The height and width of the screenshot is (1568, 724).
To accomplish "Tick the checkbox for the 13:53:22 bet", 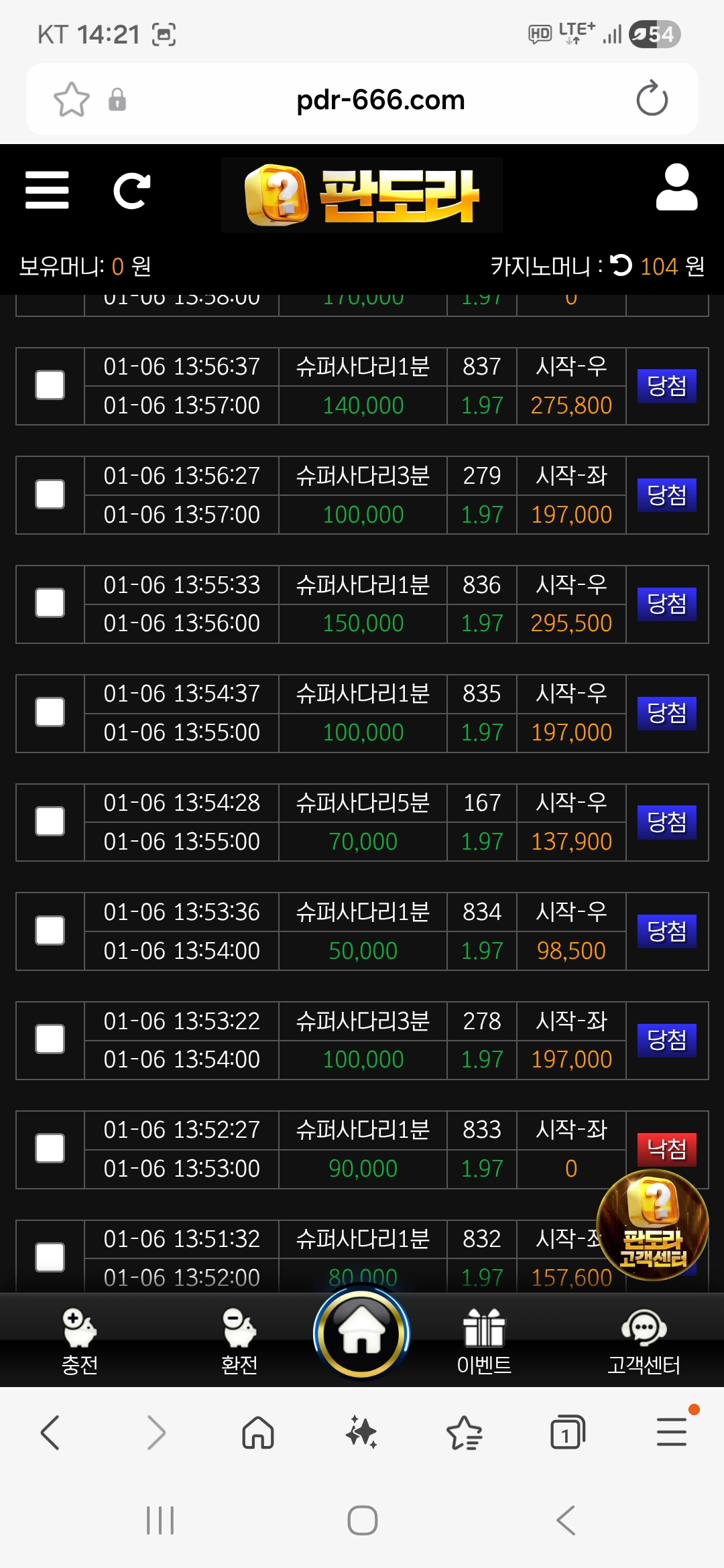I will (50, 1039).
